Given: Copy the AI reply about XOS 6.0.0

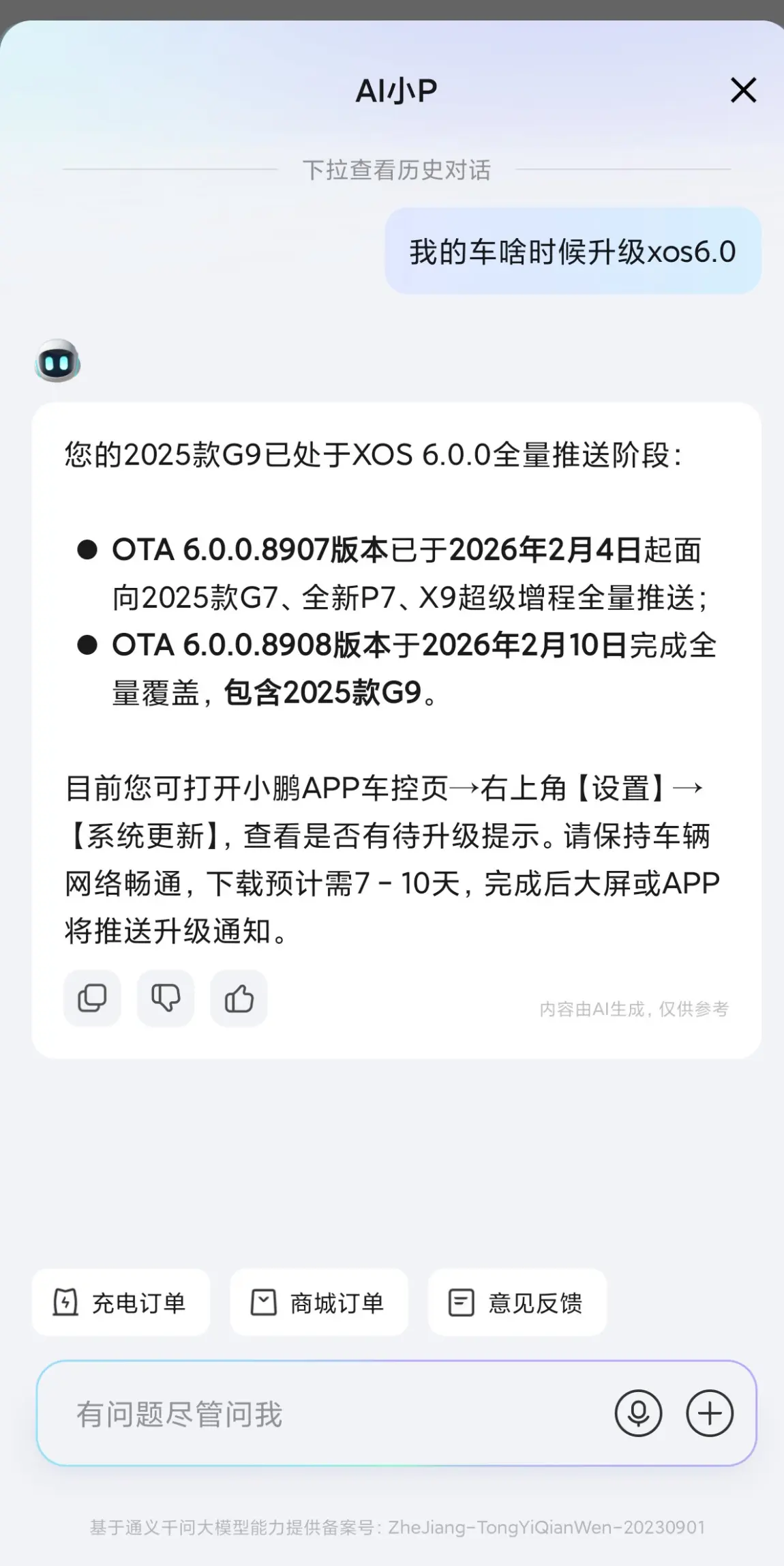Looking at the screenshot, I should [92, 999].
